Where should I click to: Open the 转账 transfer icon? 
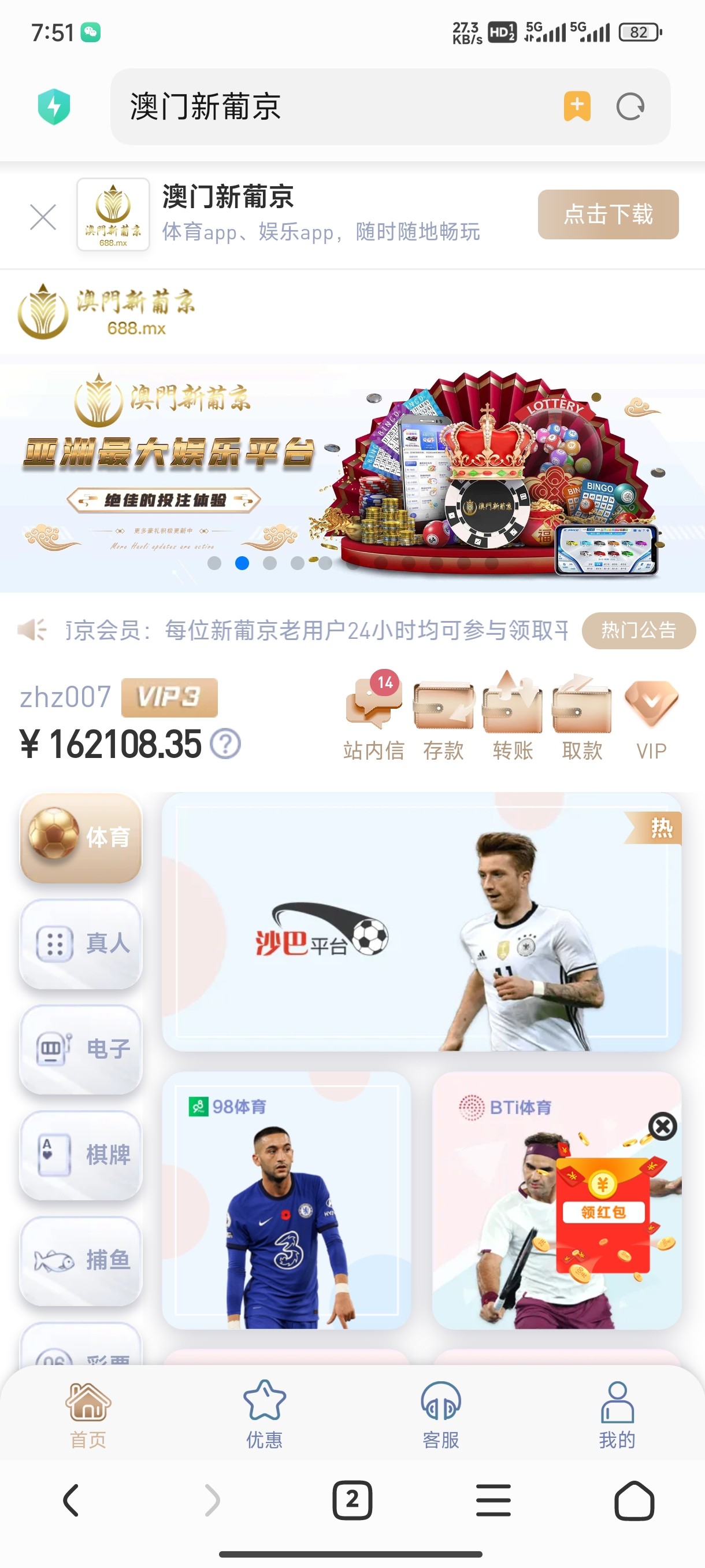[513, 709]
